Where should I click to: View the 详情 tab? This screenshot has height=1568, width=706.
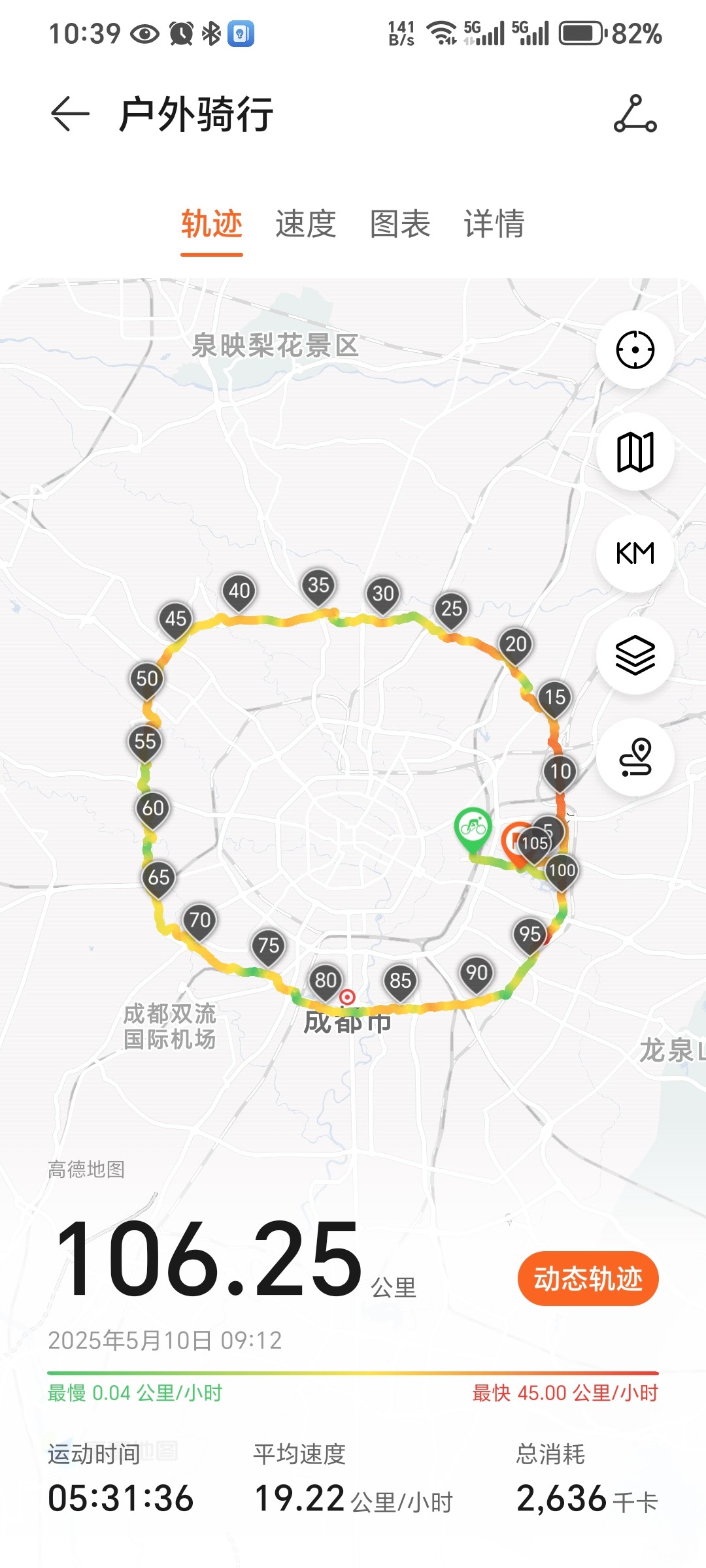point(494,225)
